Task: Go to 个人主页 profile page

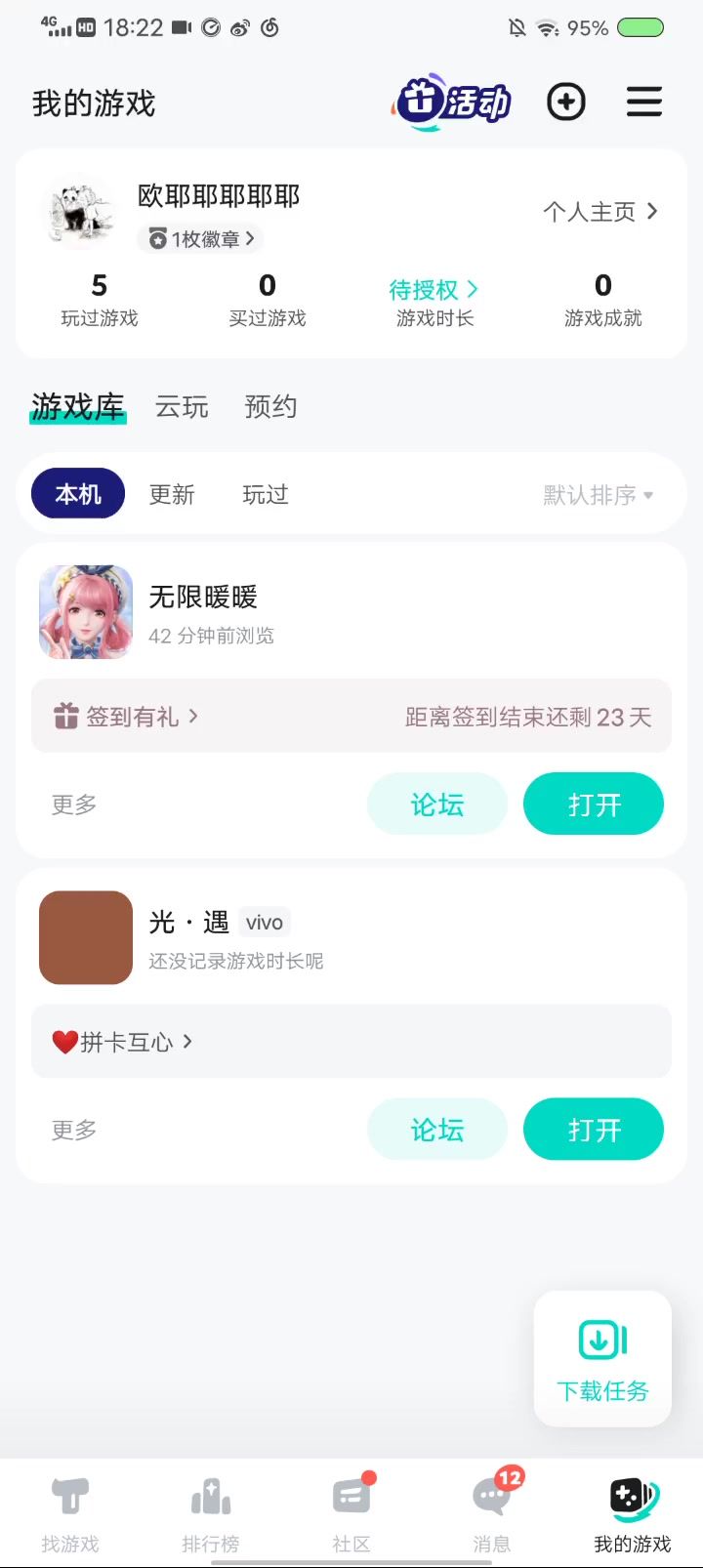Action: (600, 212)
